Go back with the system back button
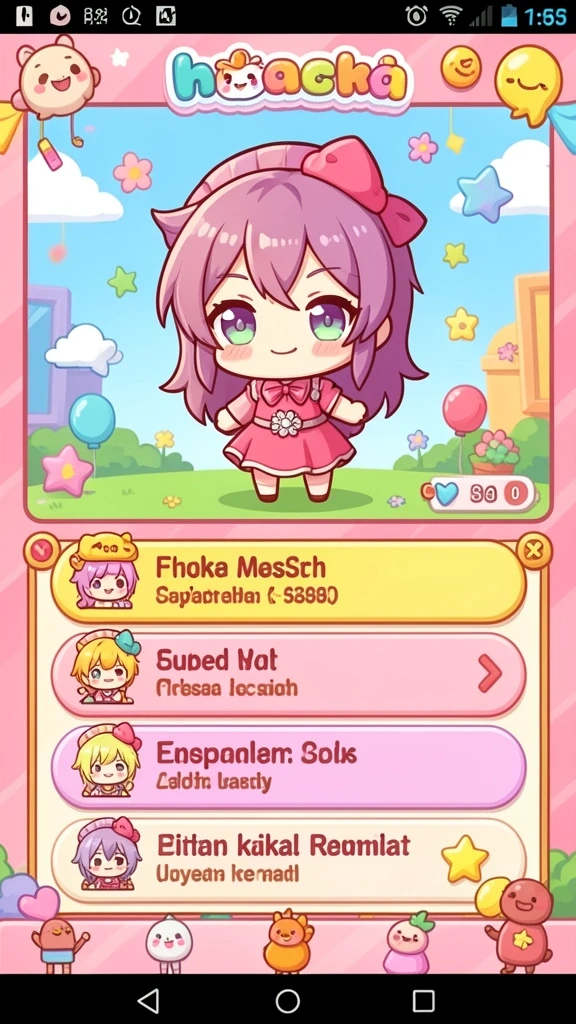 point(150,1000)
